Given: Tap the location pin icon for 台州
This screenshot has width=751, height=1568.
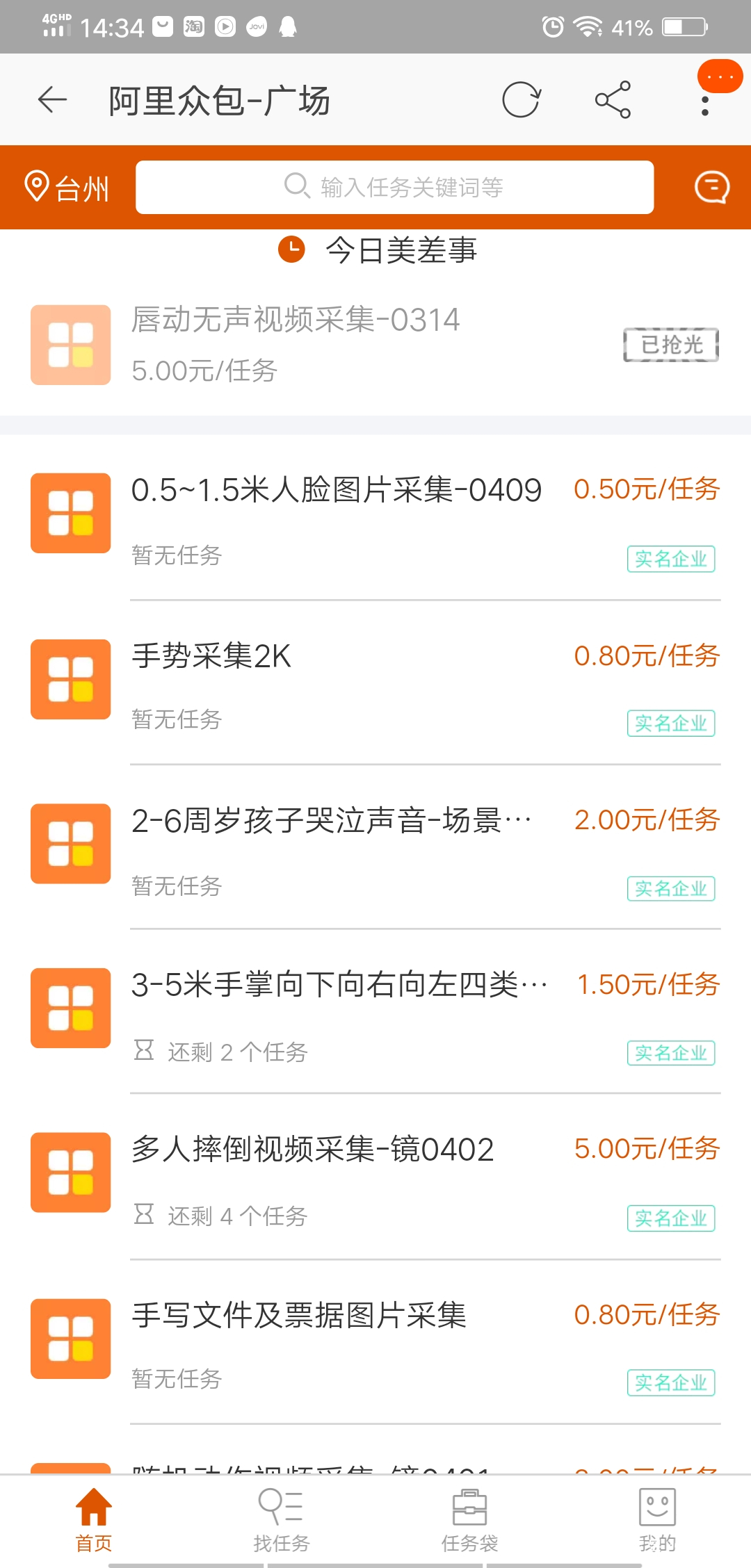Looking at the screenshot, I should 38,185.
